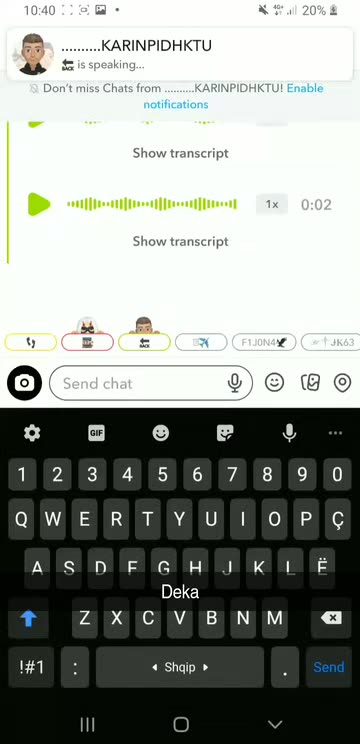Select the footprints member chip
The image size is (360, 744).
(31, 342)
